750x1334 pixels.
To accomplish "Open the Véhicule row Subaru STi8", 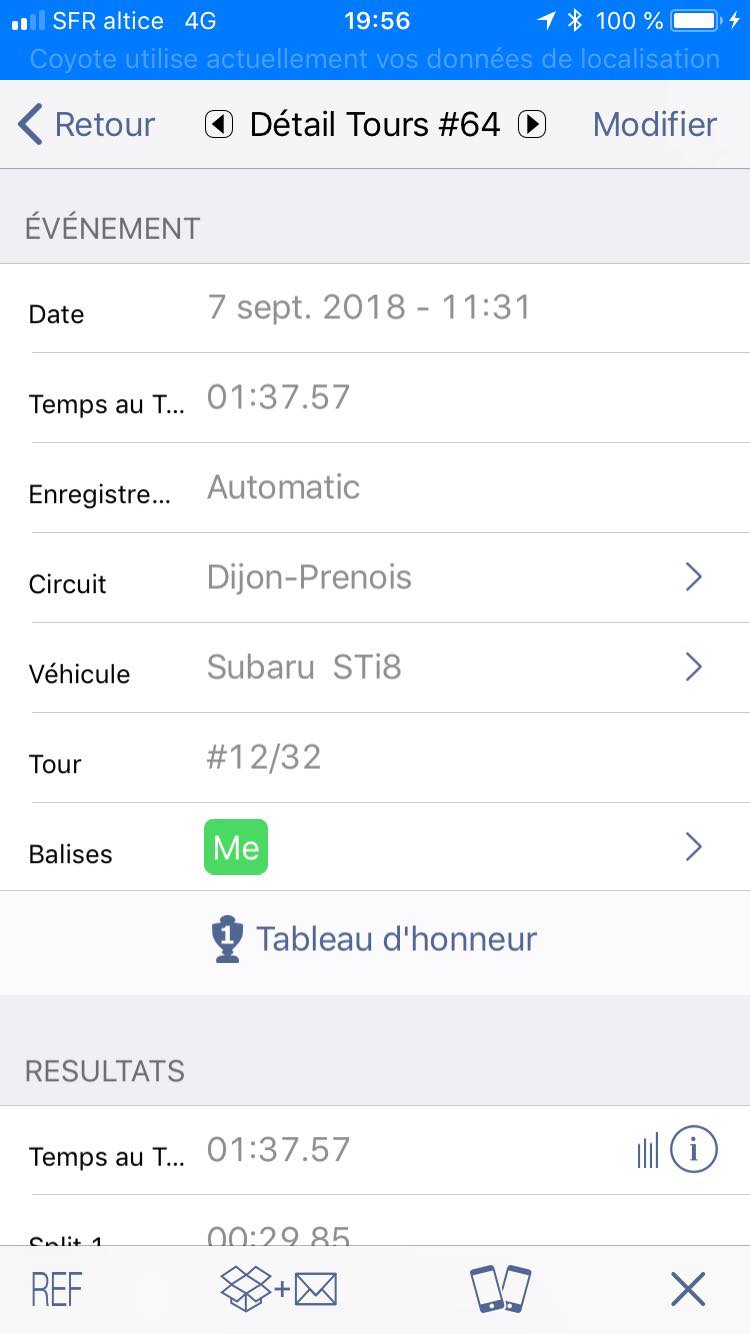I will click(375, 668).
